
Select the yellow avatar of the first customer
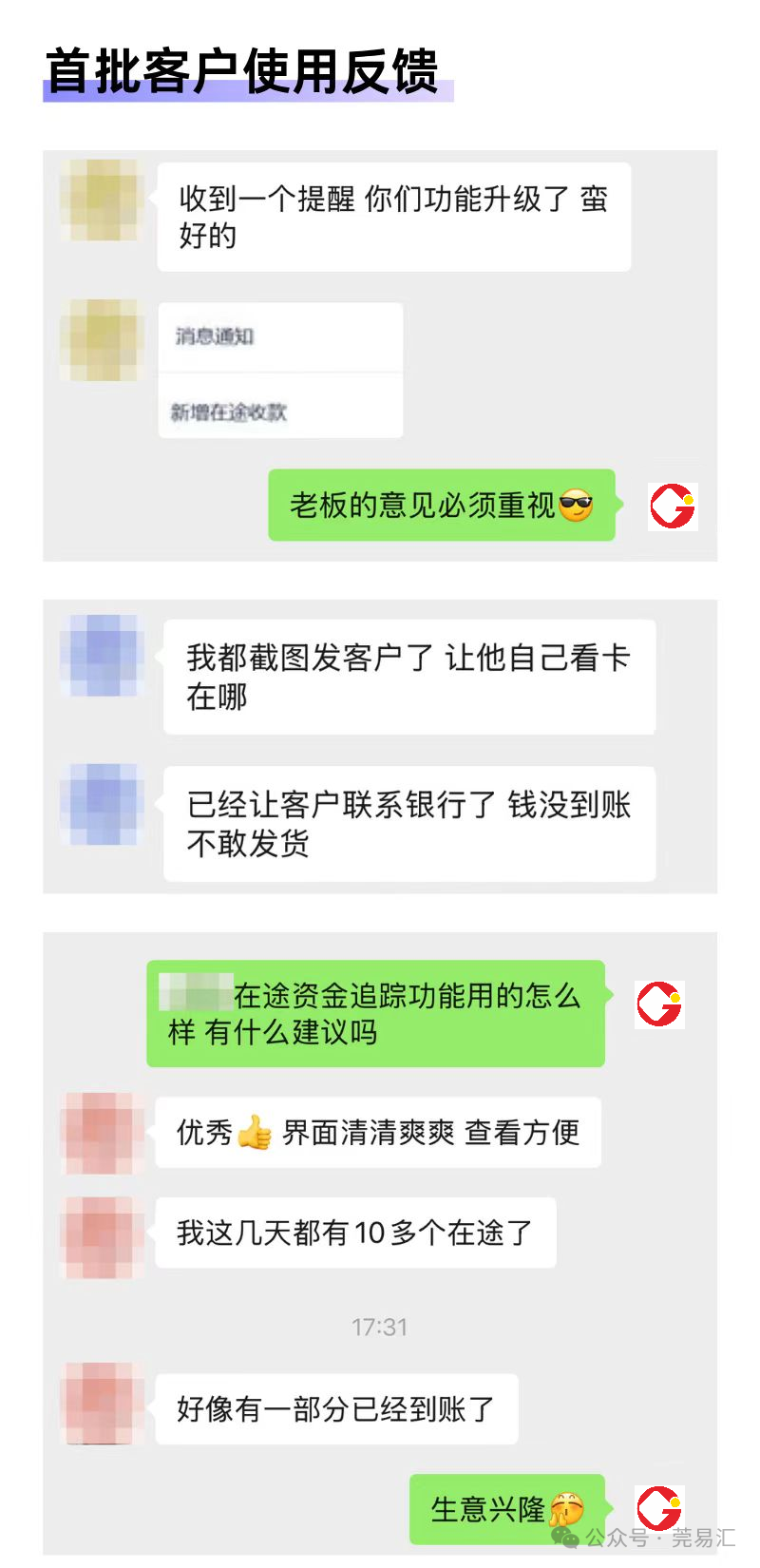tap(100, 200)
